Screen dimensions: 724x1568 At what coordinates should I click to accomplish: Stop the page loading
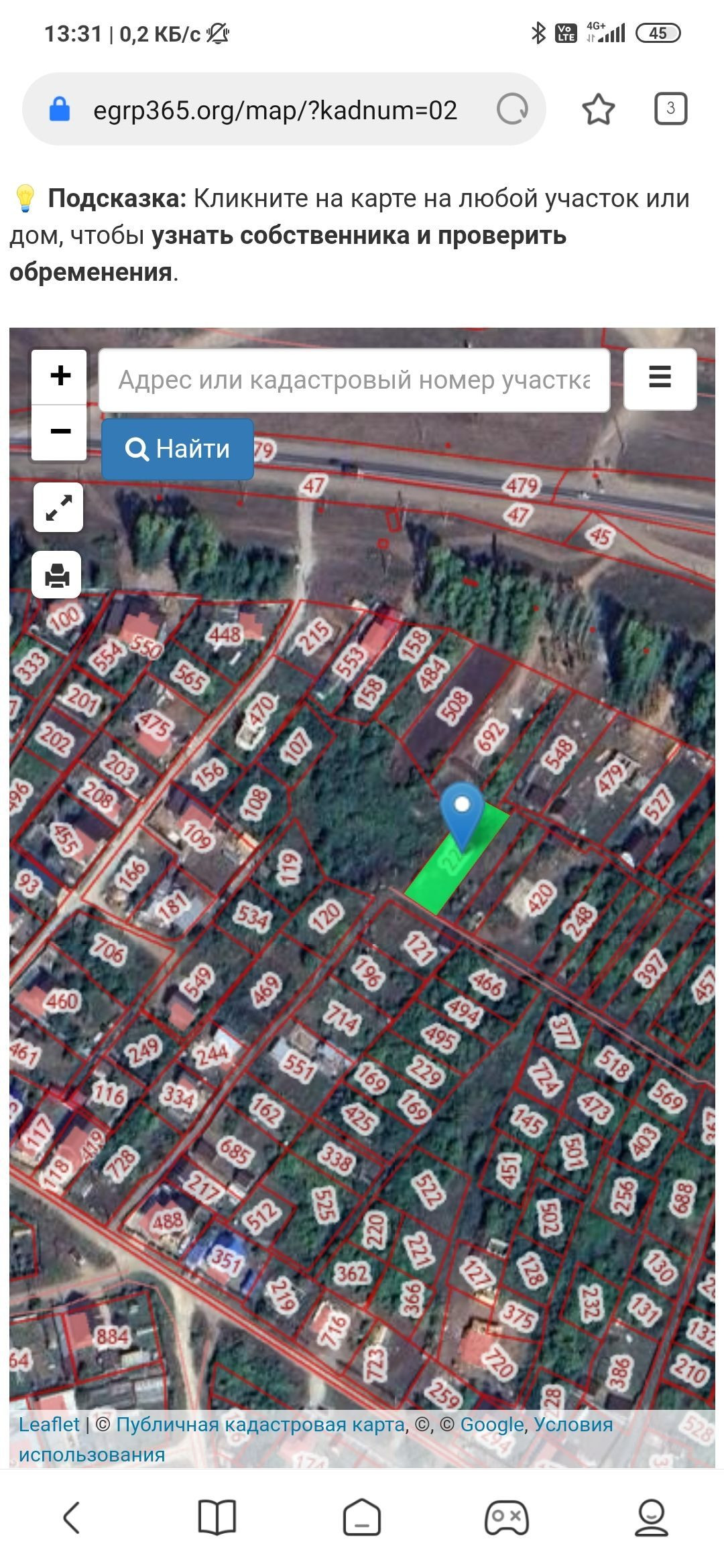click(512, 109)
